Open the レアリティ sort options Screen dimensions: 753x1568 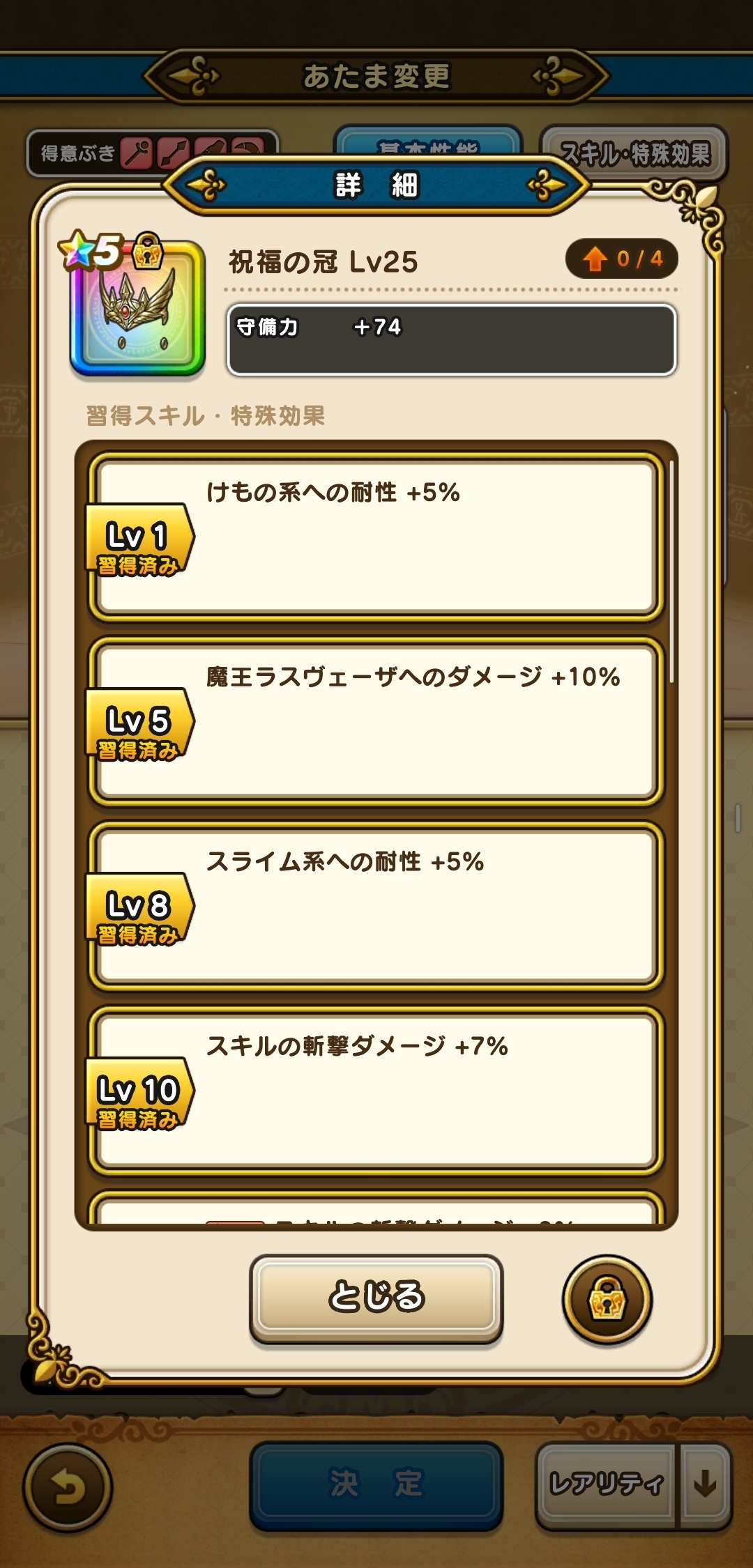point(605,1484)
